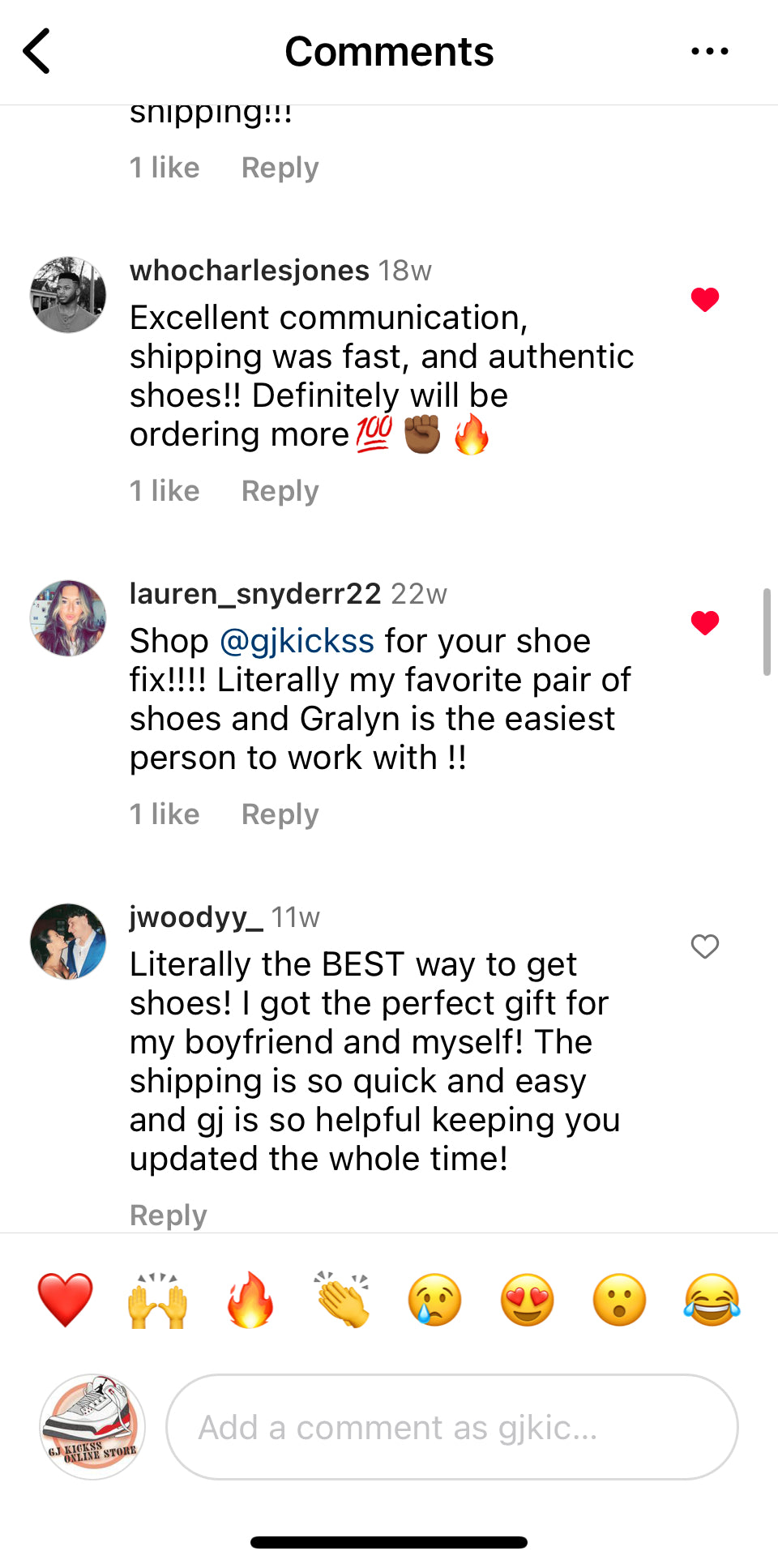Viewport: 778px width, 1568px height.
Task: Insert the heart-eyes emoji
Action: tap(528, 1300)
